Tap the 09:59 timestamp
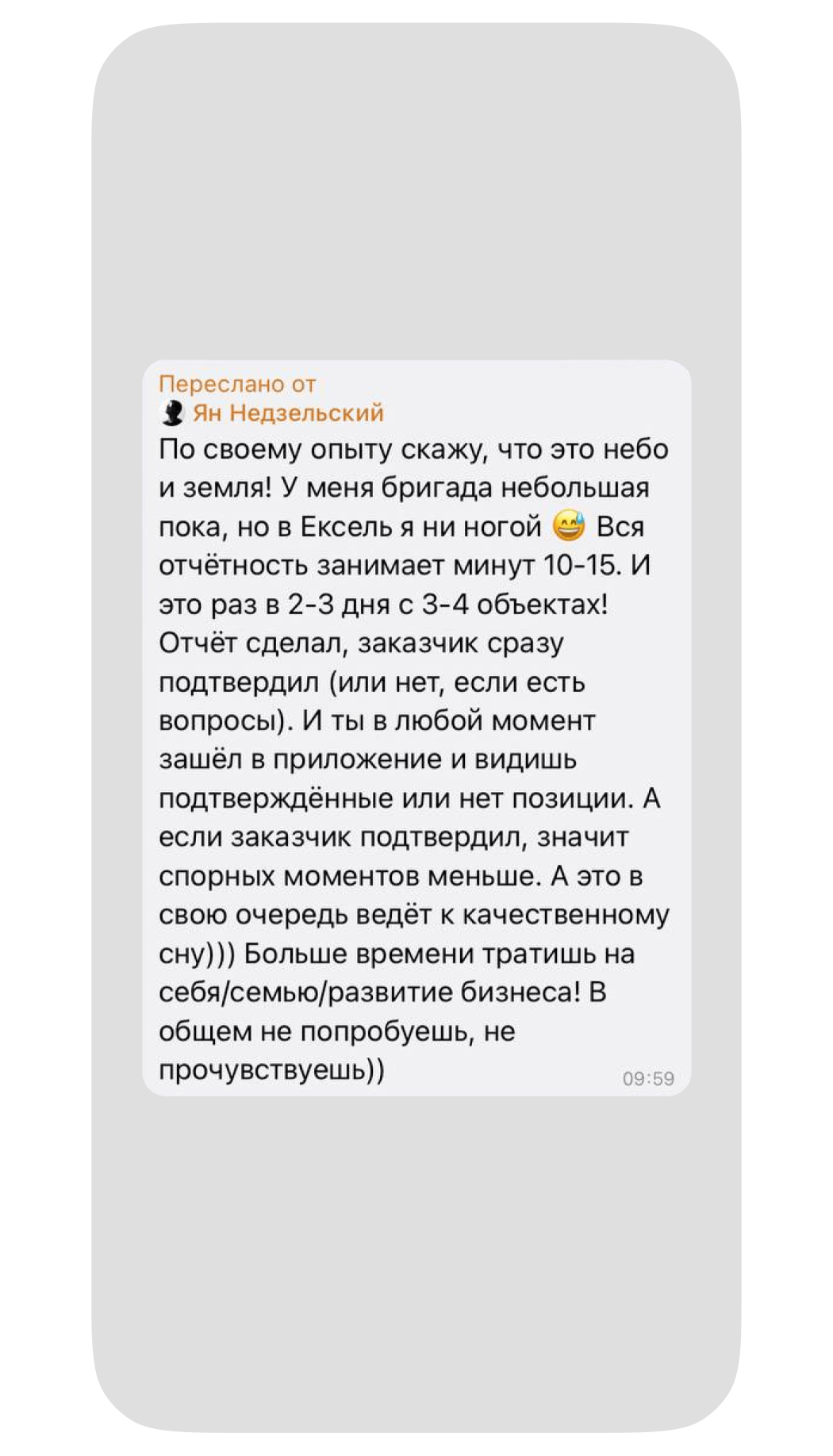 tap(649, 1078)
